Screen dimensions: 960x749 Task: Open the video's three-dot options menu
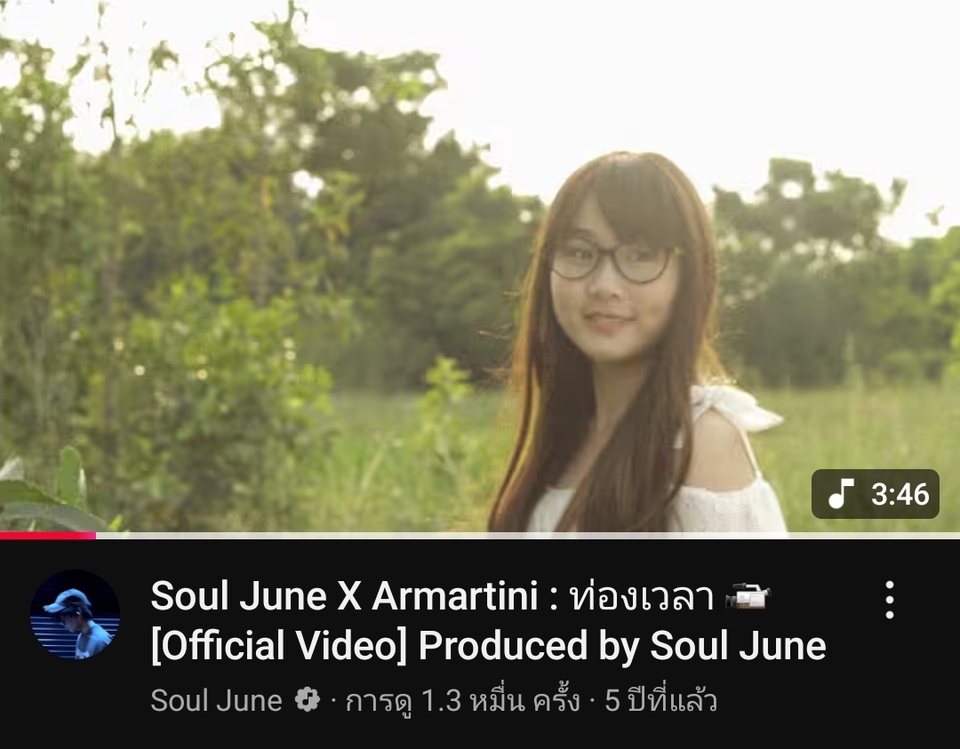[889, 600]
